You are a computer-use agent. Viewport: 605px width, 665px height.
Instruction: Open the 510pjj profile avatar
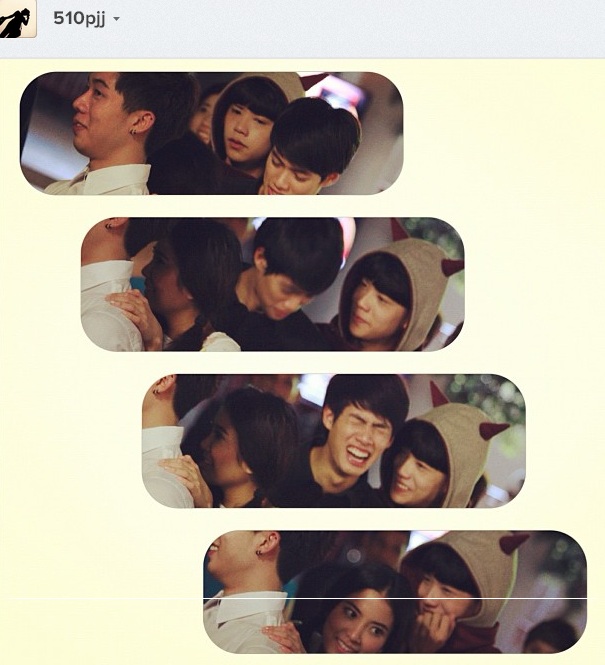(17, 18)
